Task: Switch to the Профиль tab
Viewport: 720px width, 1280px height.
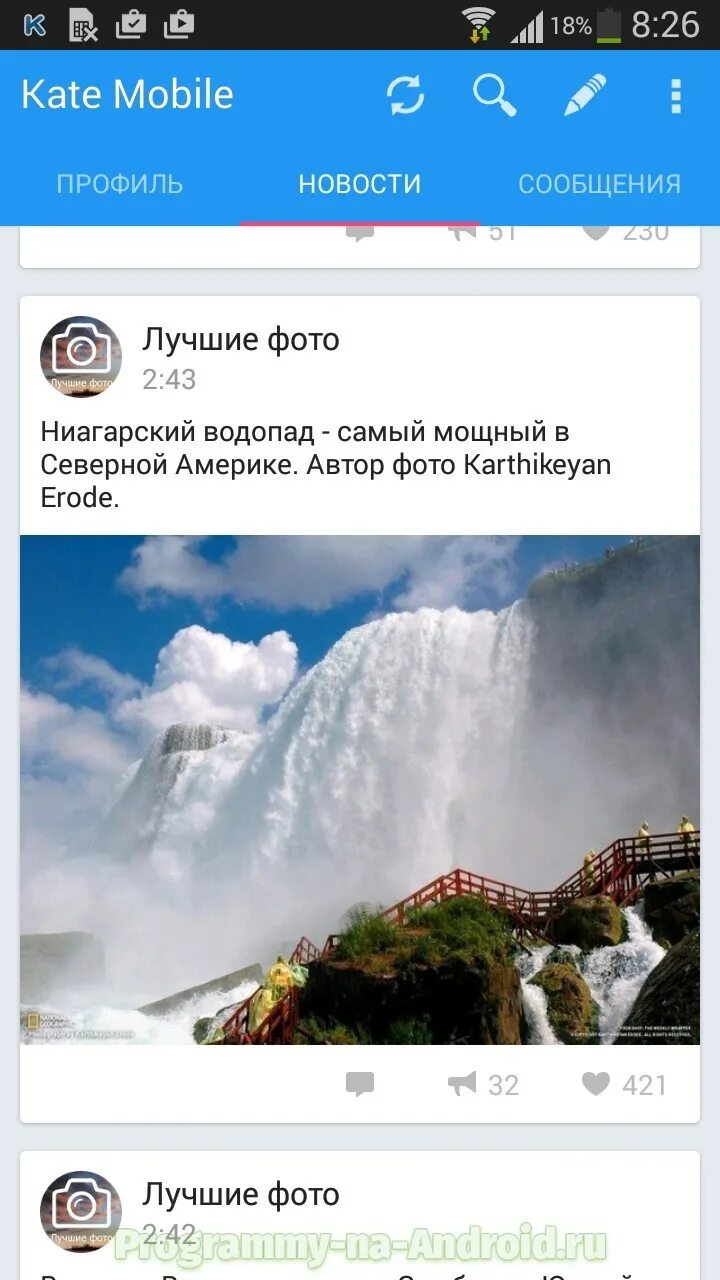Action: [120, 184]
